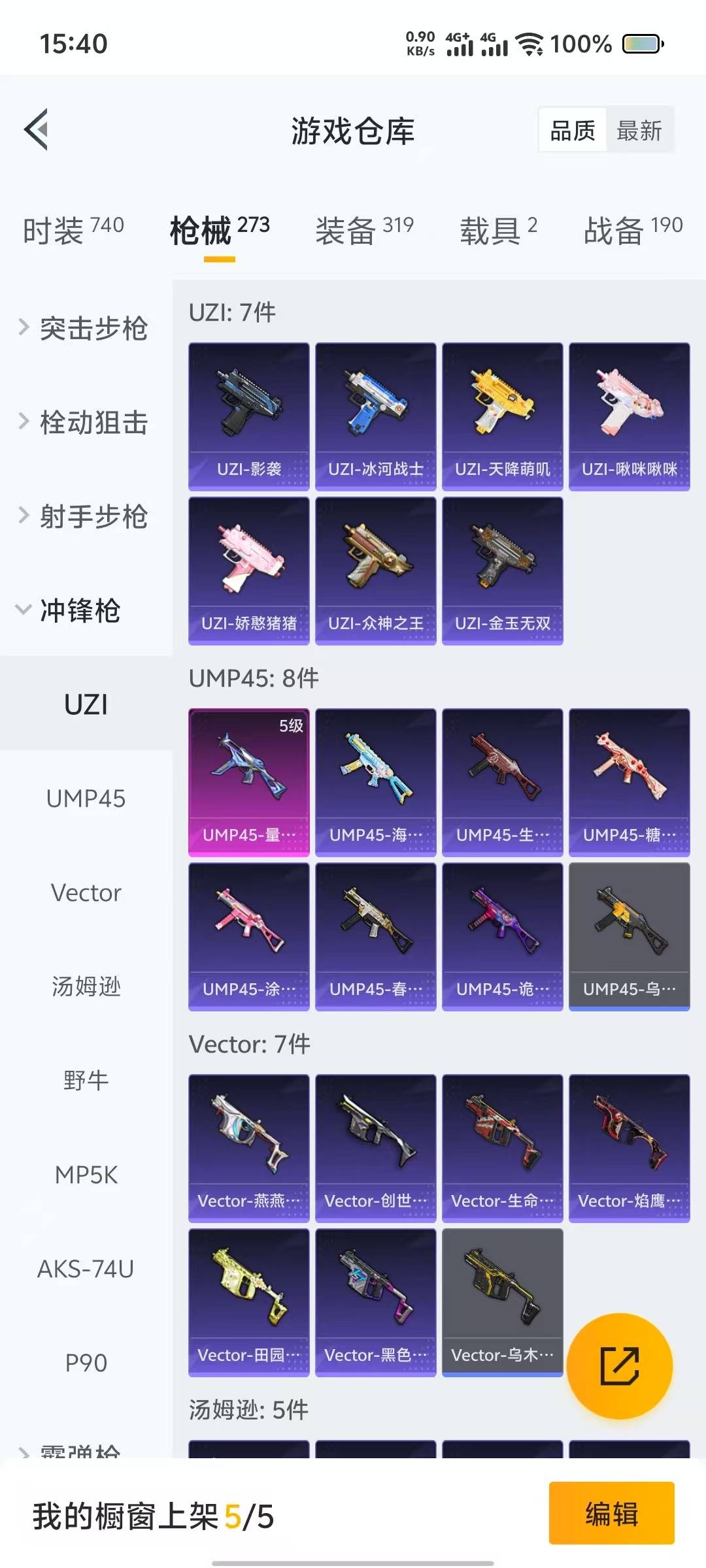Switch to the 时装 tab

(x=73, y=230)
